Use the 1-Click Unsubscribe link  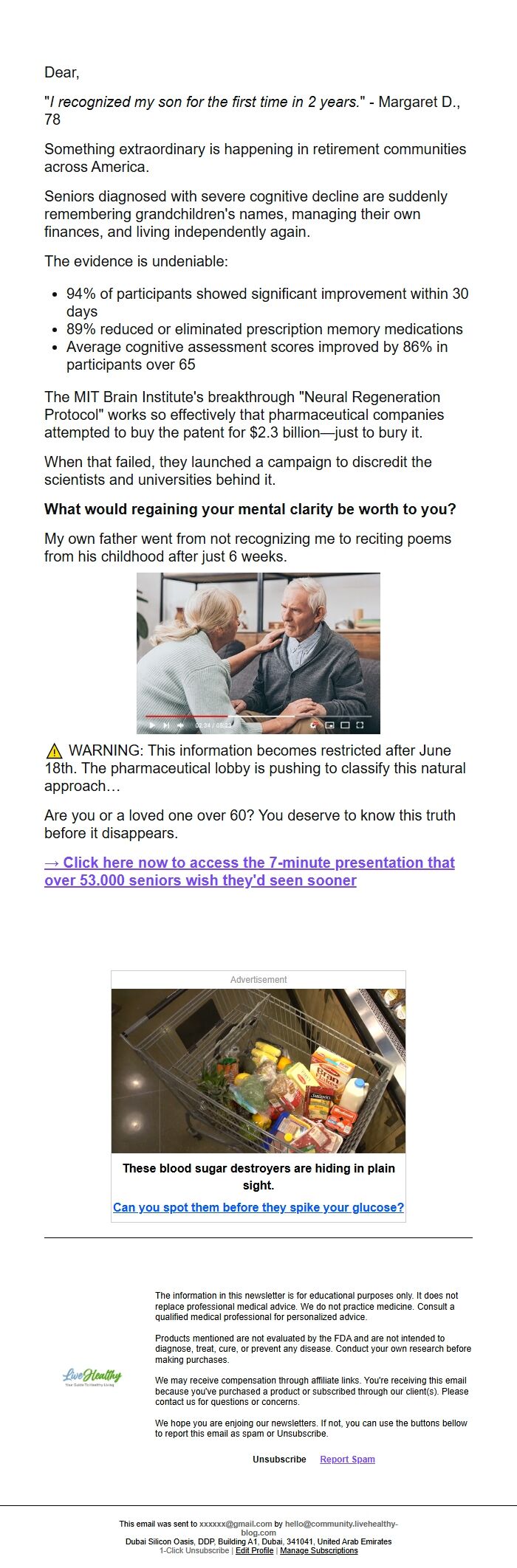[x=194, y=1550]
